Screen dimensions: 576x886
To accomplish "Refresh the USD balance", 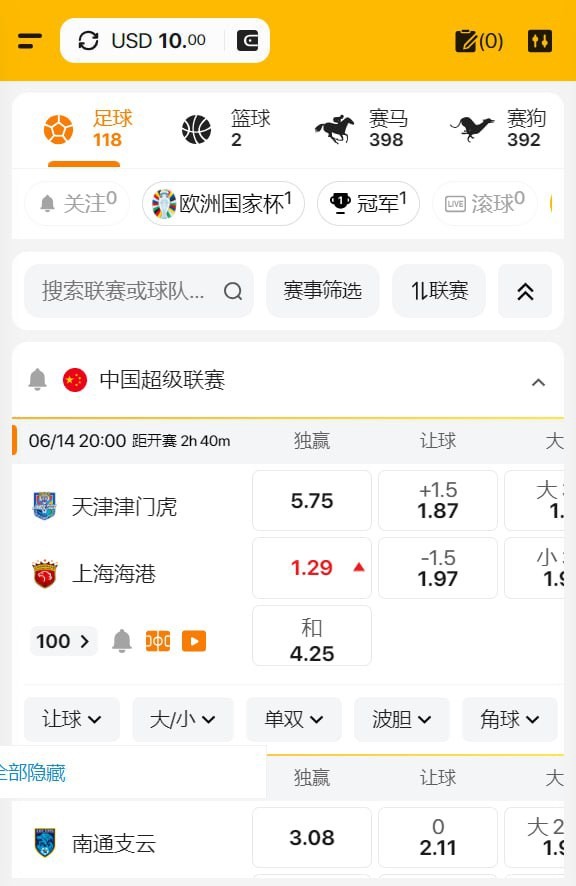I will pos(88,41).
